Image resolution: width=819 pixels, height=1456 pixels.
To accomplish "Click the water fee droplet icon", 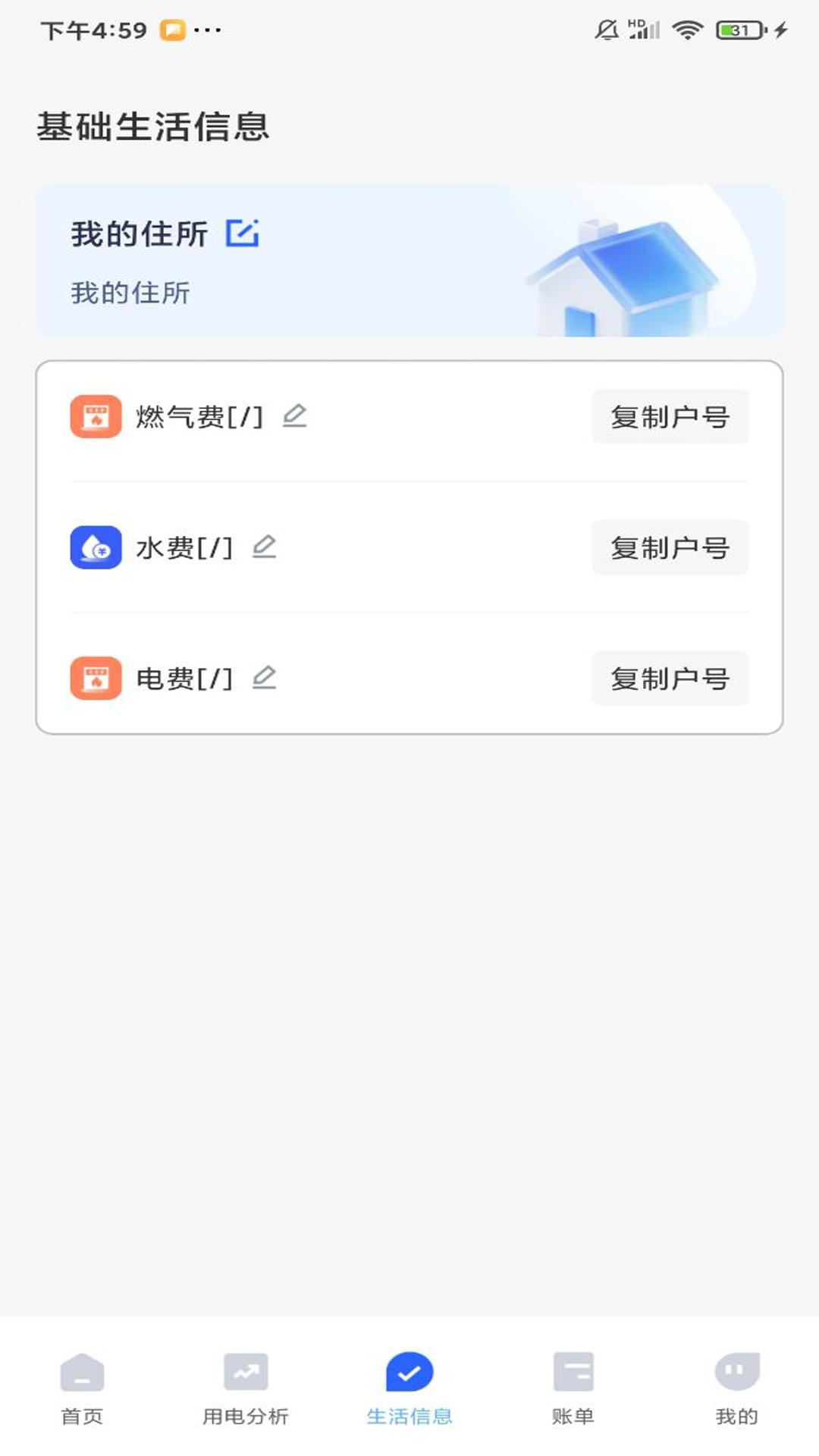I will click(96, 547).
